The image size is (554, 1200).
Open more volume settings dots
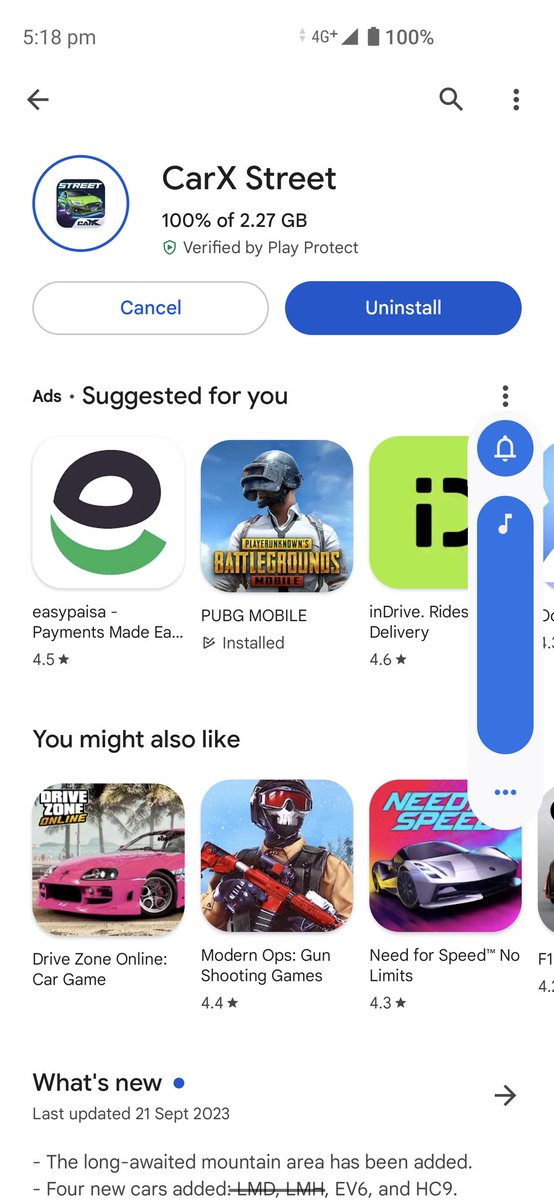point(505,793)
